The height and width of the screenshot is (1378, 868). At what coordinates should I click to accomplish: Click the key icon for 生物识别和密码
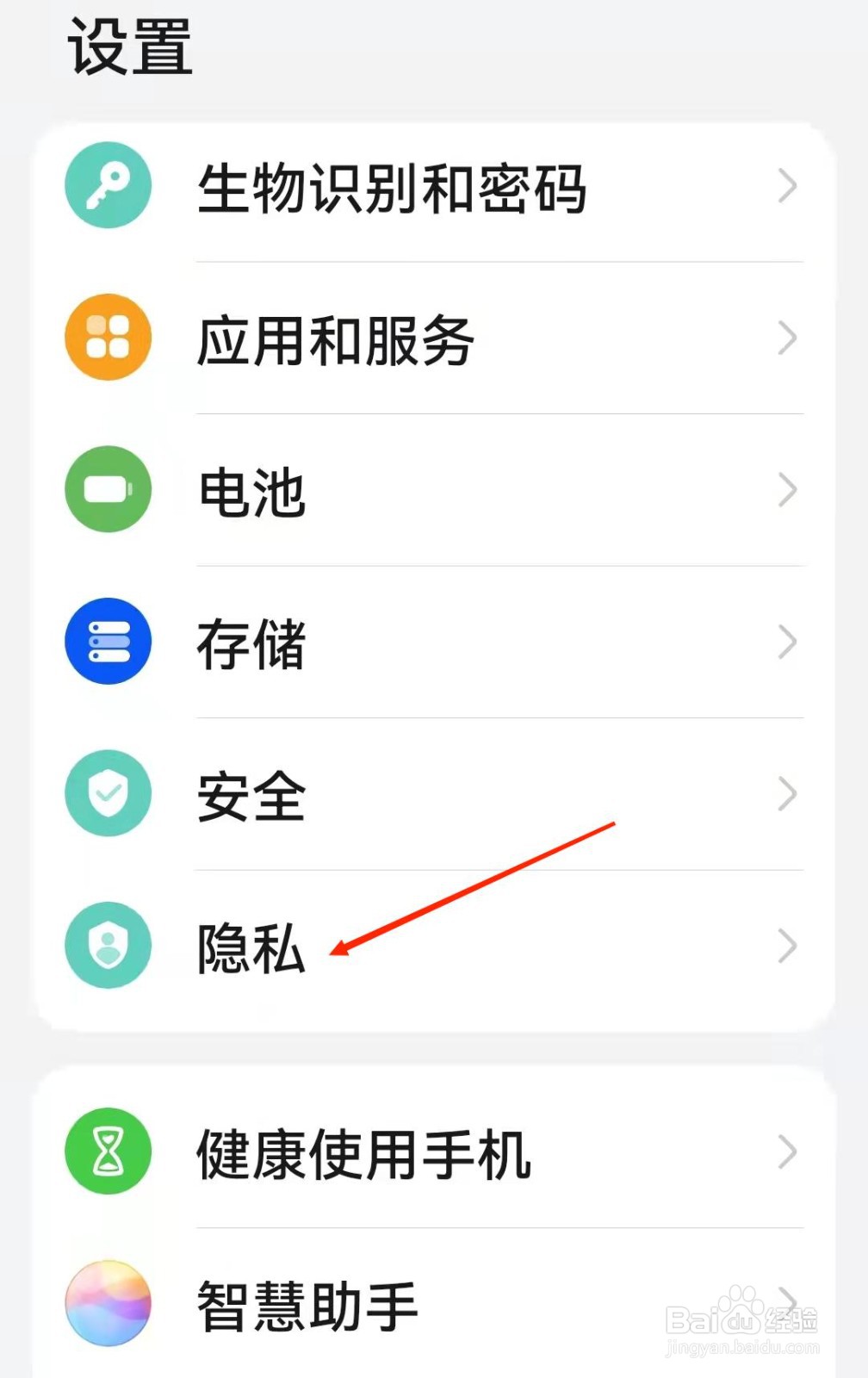pyautogui.click(x=107, y=188)
